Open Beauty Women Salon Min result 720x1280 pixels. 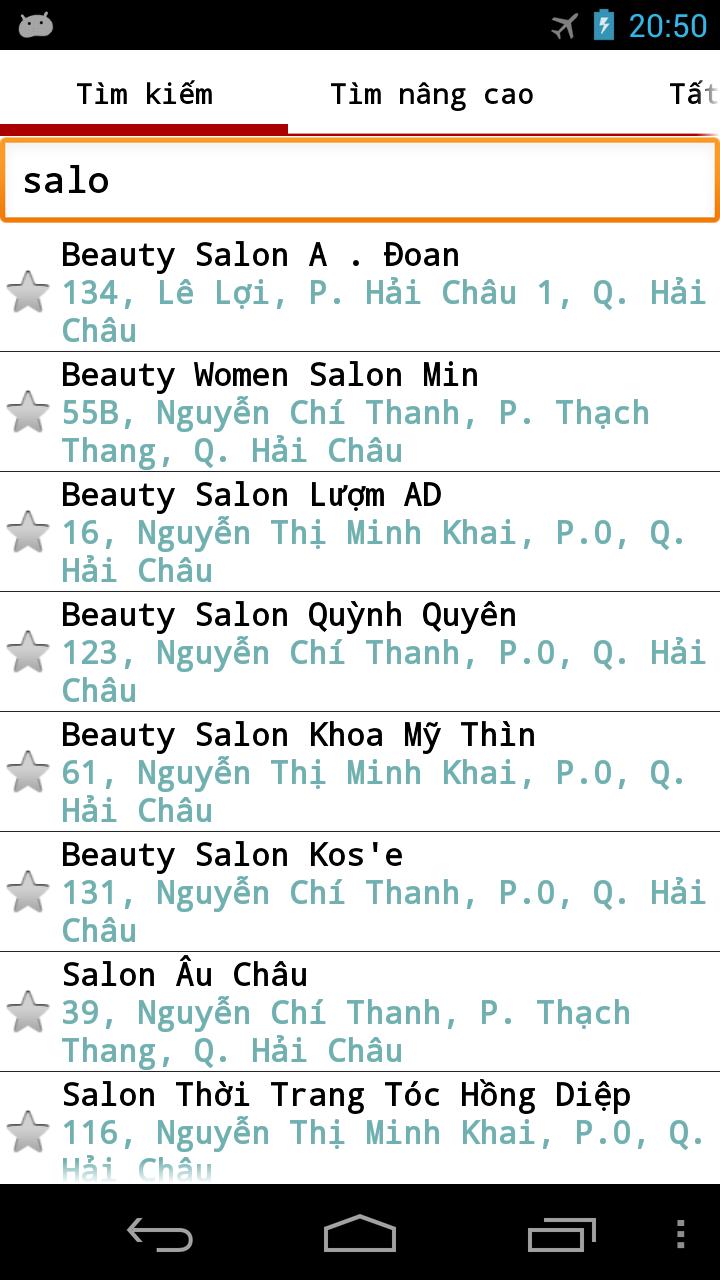coord(380,412)
